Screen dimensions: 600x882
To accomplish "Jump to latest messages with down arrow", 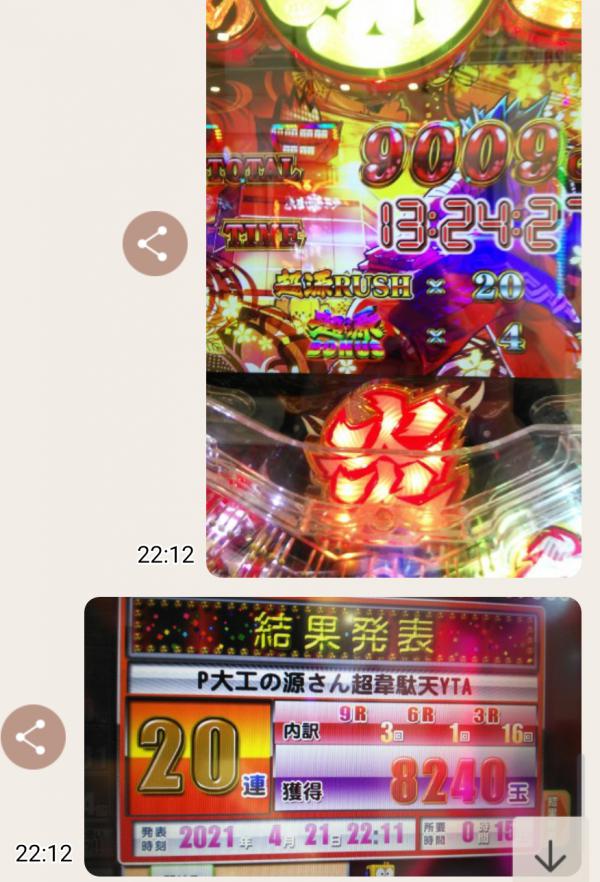I will 550,857.
